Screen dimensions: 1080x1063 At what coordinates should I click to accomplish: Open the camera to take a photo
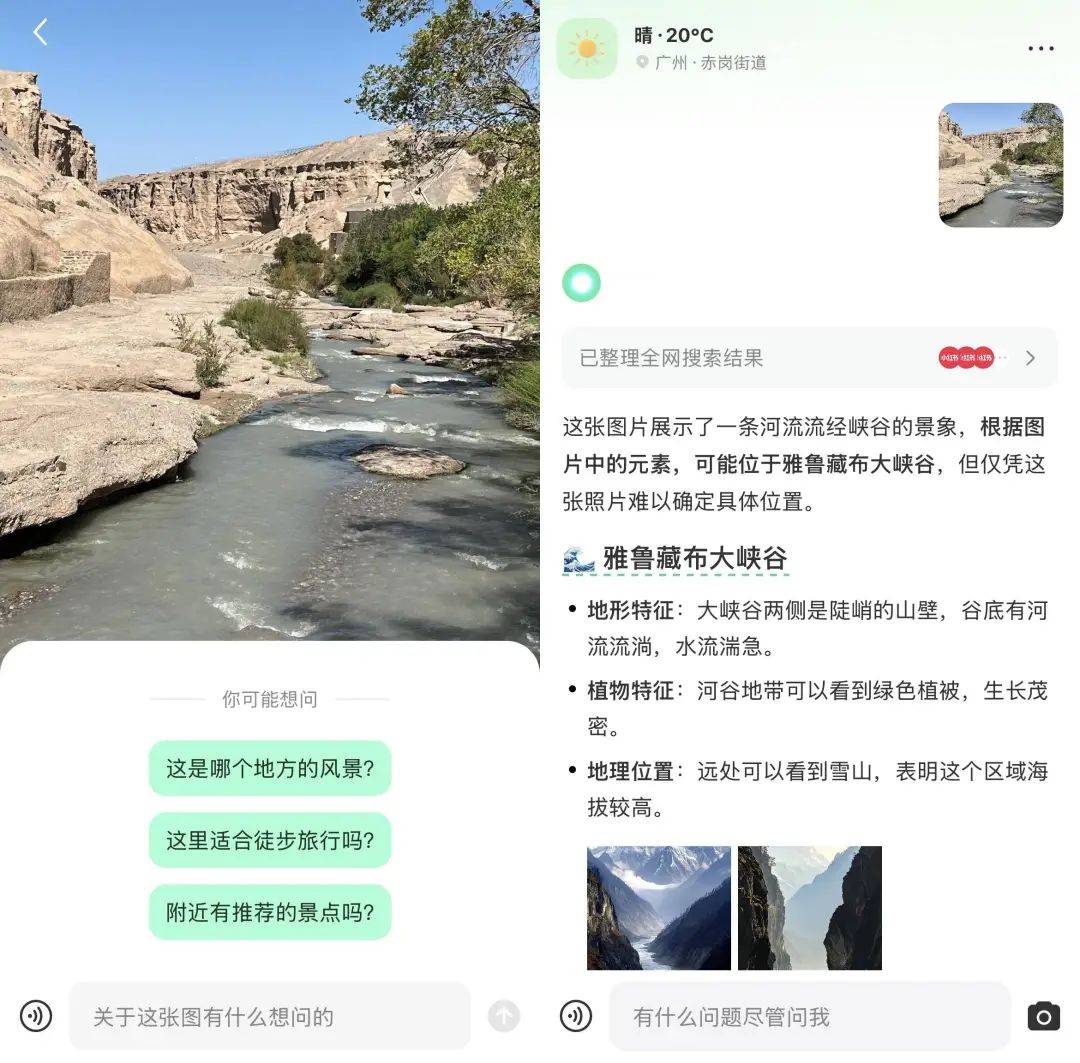[x=1043, y=1017]
